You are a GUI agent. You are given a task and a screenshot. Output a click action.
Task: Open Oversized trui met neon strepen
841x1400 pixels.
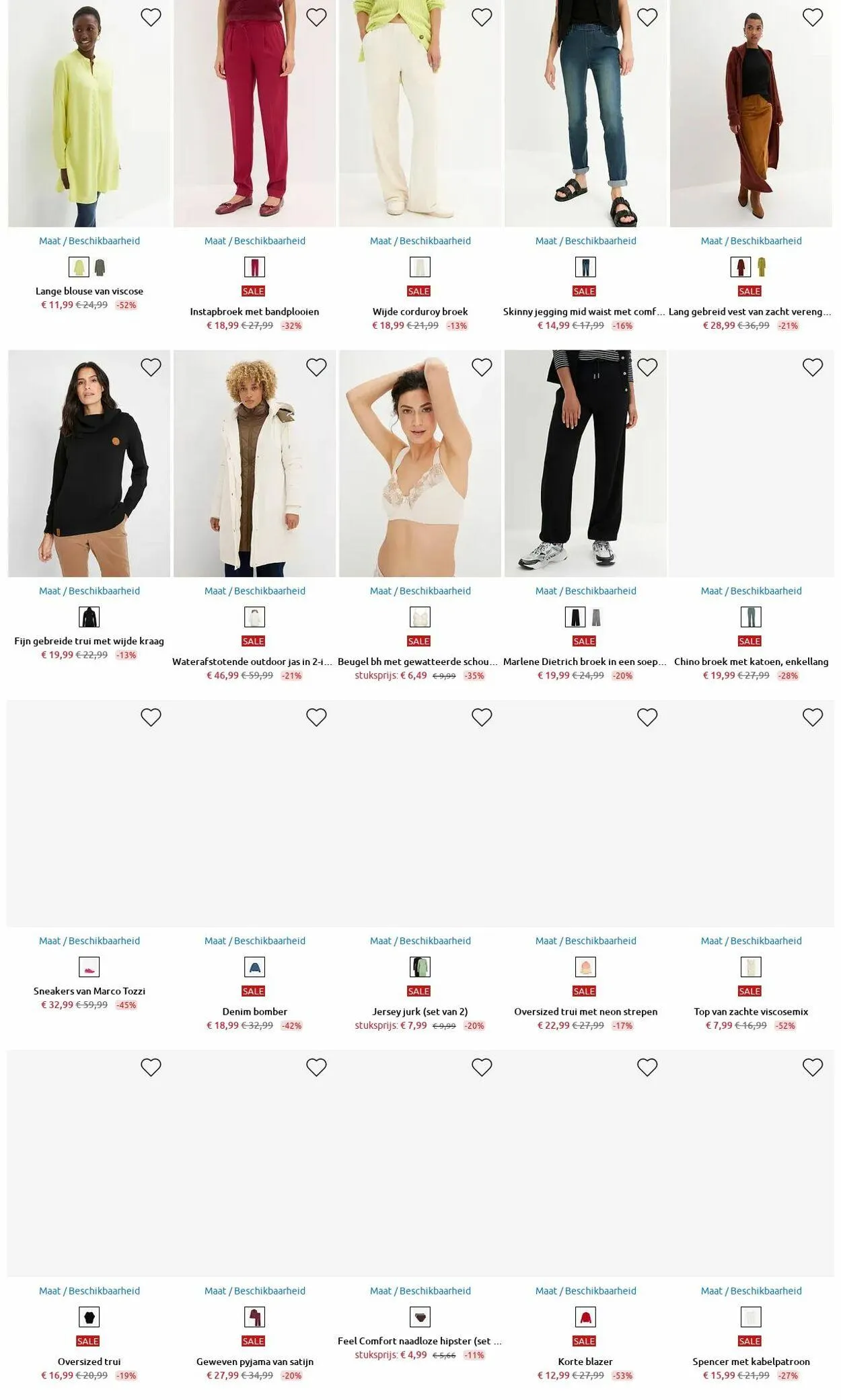(585, 1011)
